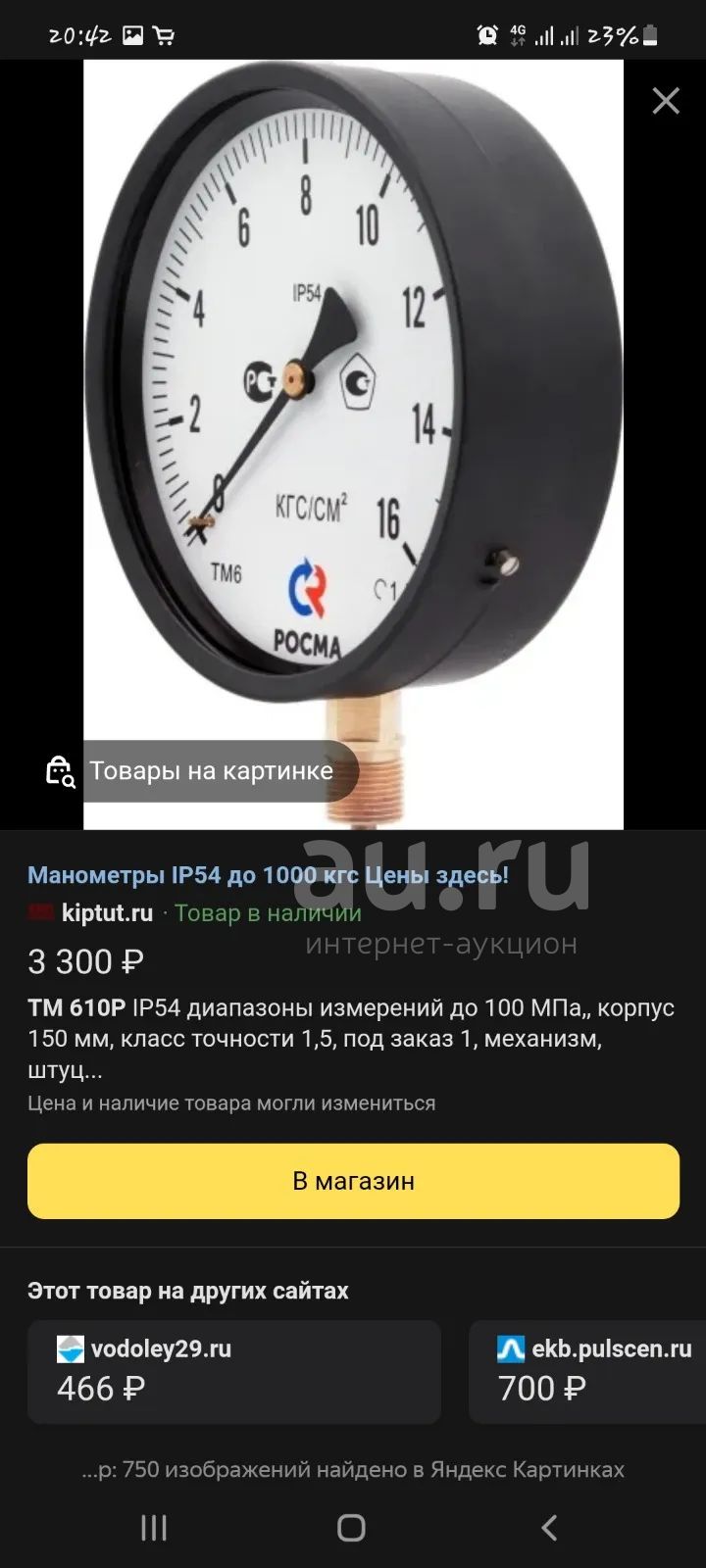Open recent apps
Image resolution: width=706 pixels, height=1568 pixels.
pos(154,1527)
